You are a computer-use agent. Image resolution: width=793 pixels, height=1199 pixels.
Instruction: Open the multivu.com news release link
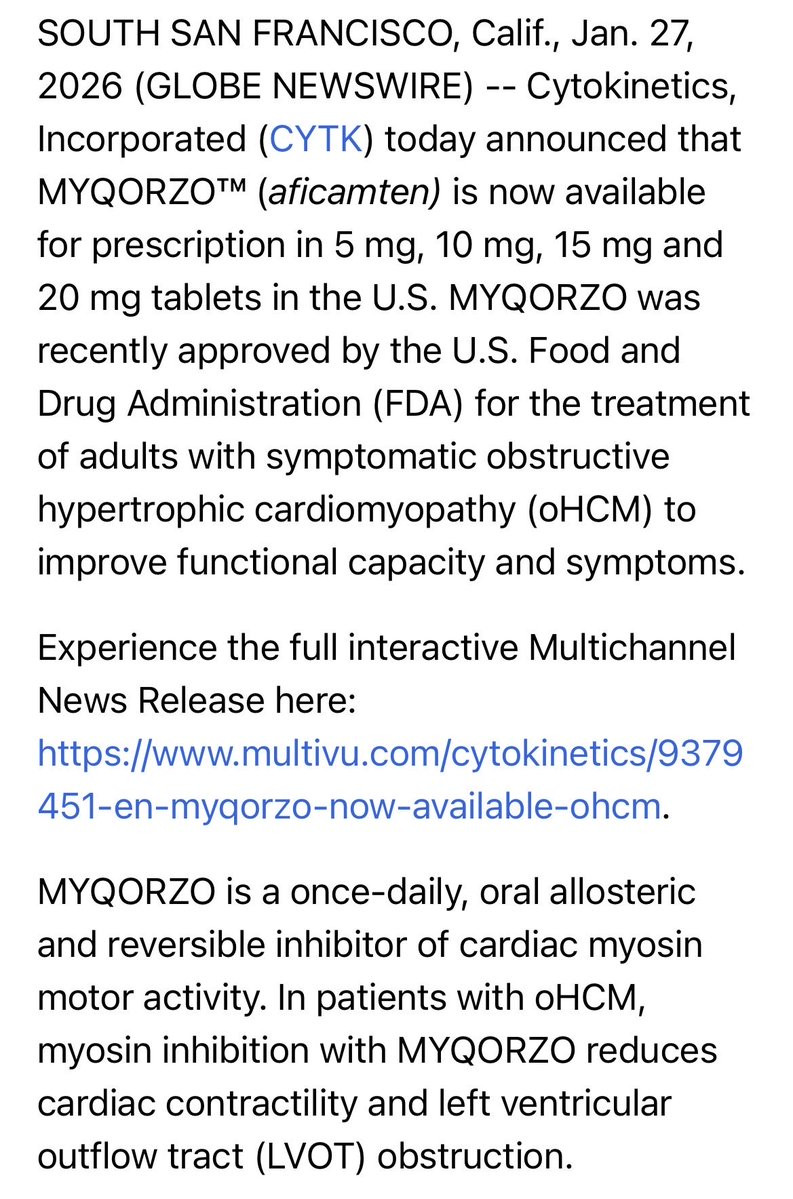389,754
